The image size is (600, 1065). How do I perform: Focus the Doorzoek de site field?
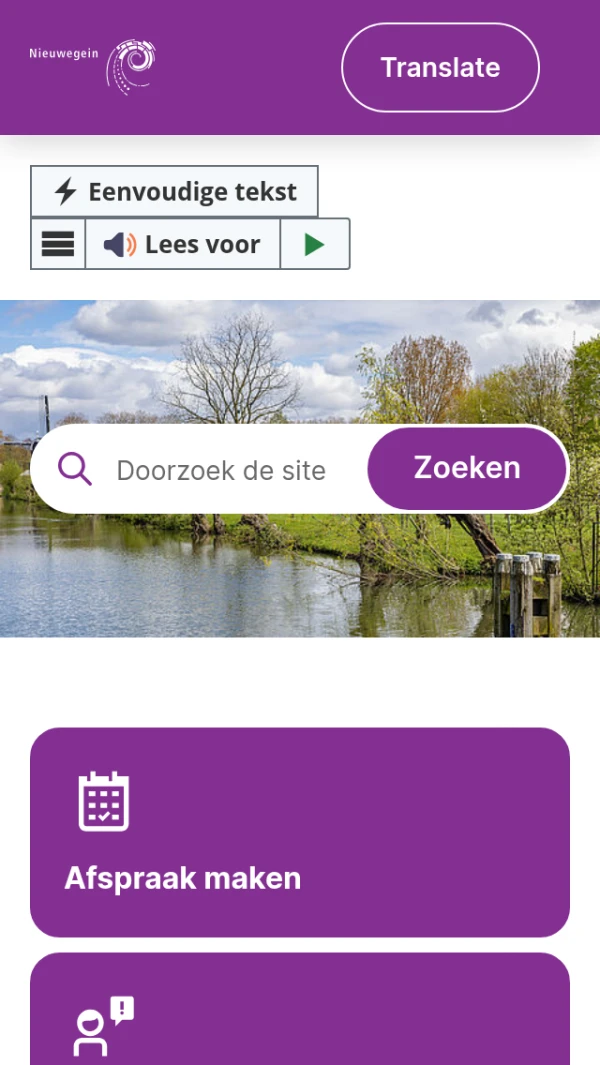[x=221, y=470]
